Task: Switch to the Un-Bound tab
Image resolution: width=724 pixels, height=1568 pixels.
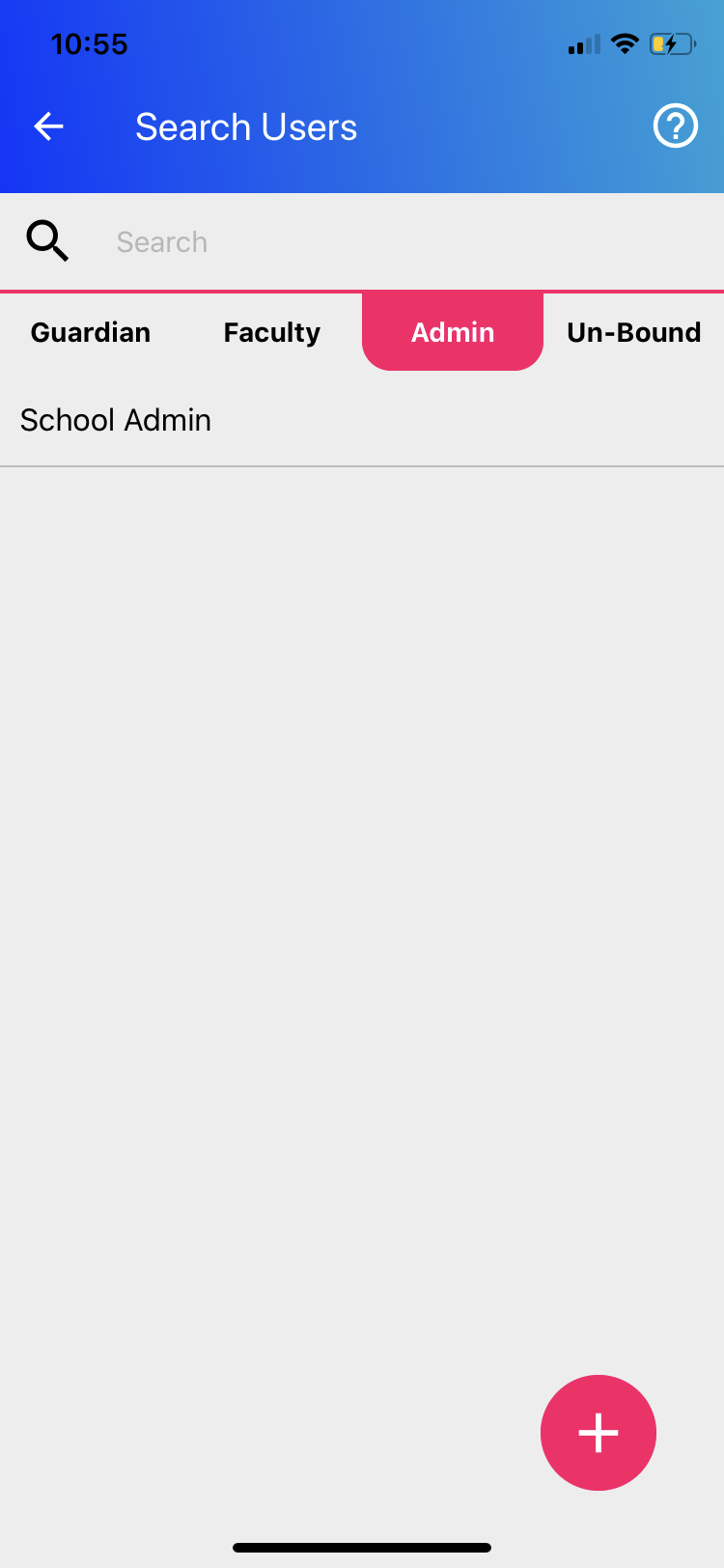Action: 634,332
